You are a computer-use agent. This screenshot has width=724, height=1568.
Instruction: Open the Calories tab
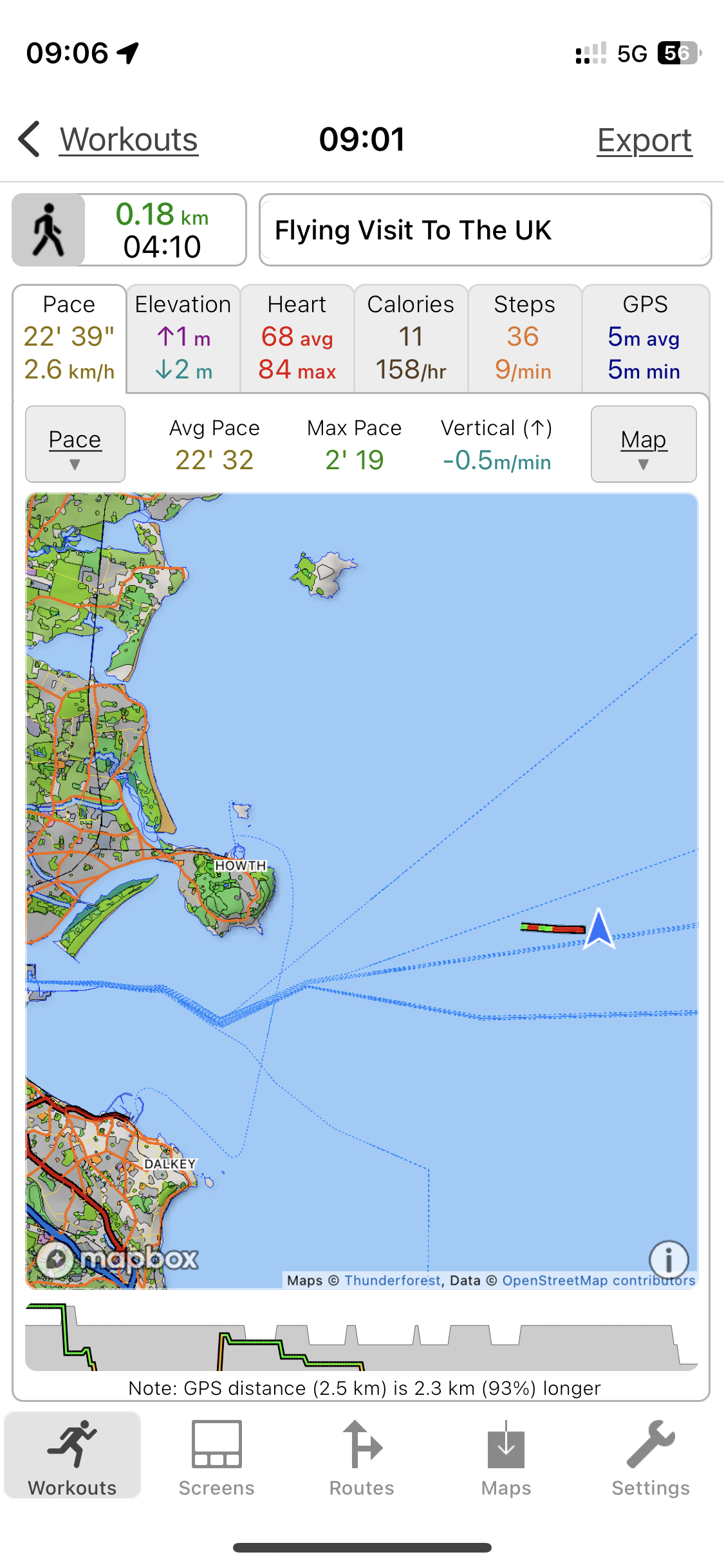[x=411, y=339]
